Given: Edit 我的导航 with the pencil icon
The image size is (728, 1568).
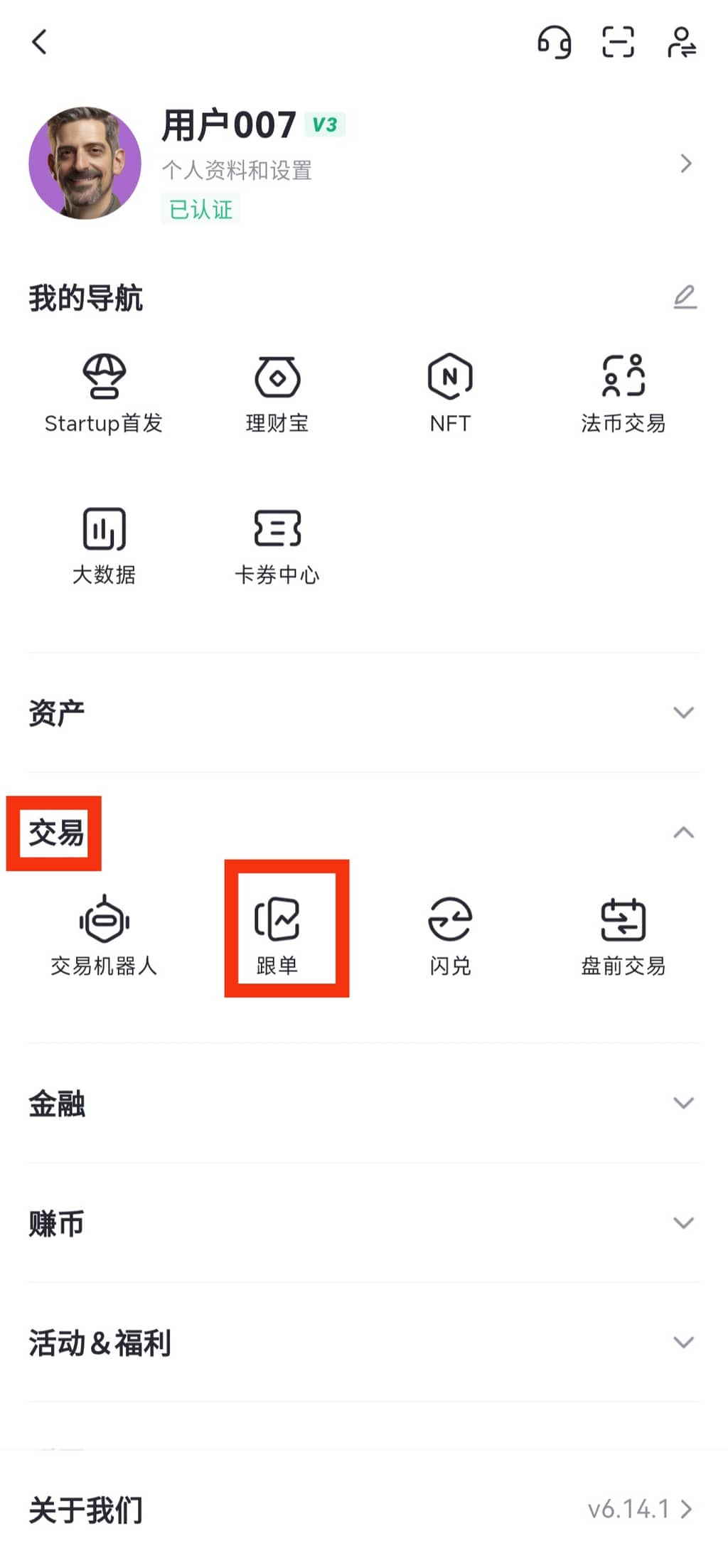Looking at the screenshot, I should pos(684,299).
